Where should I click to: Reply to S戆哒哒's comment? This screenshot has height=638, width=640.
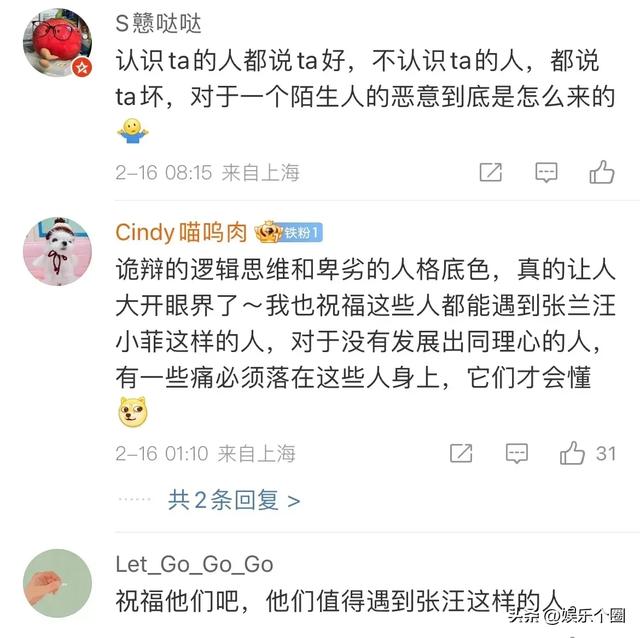pyautogui.click(x=546, y=172)
